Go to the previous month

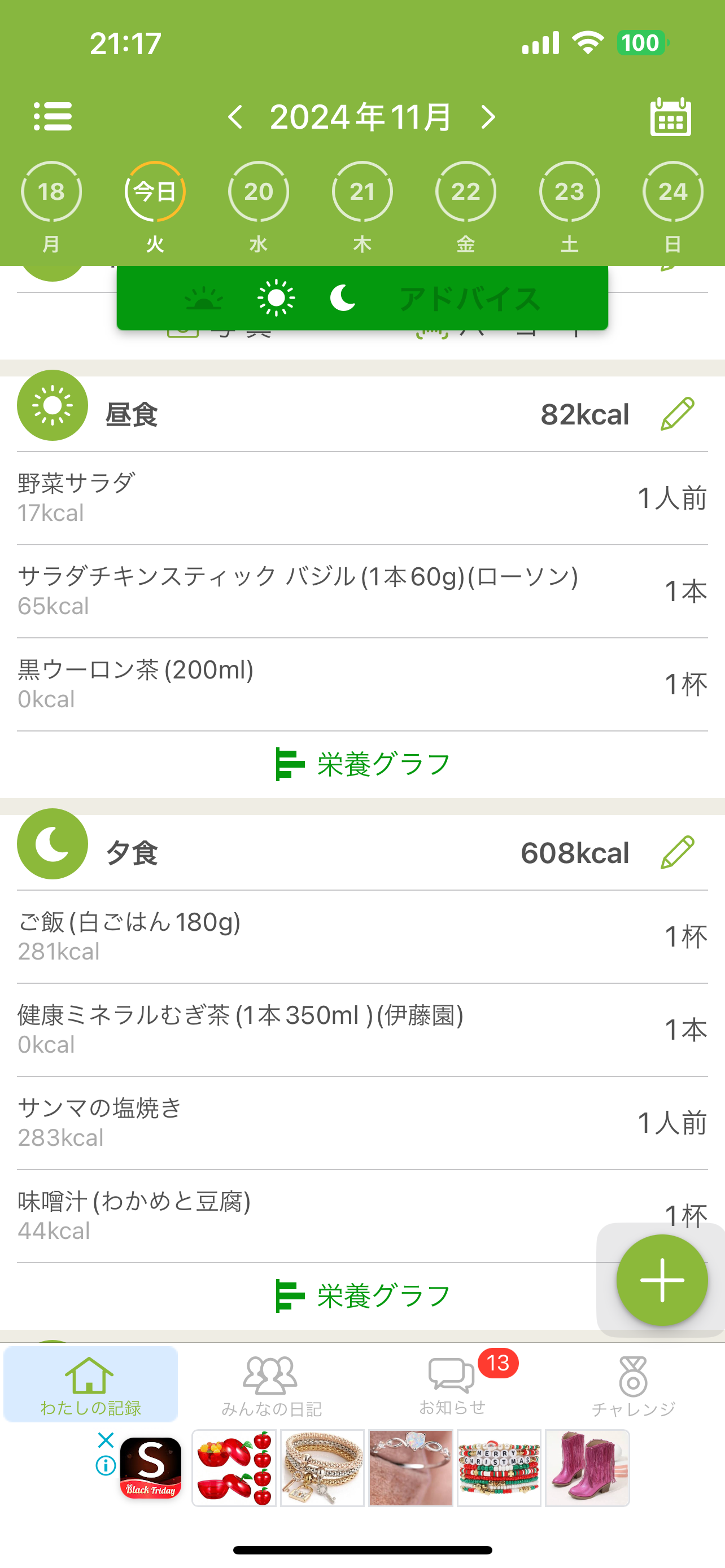point(235,116)
